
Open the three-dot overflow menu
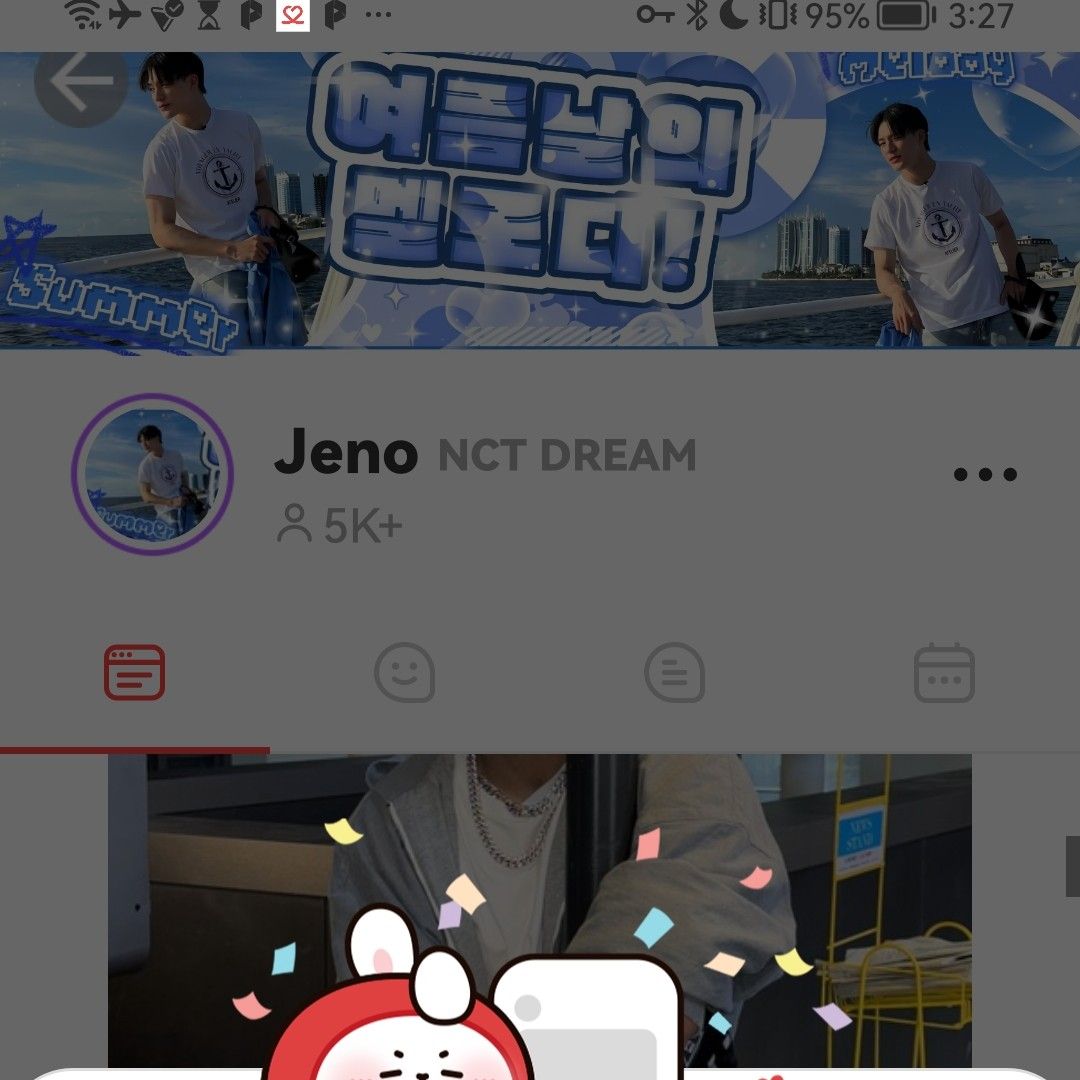tap(985, 474)
